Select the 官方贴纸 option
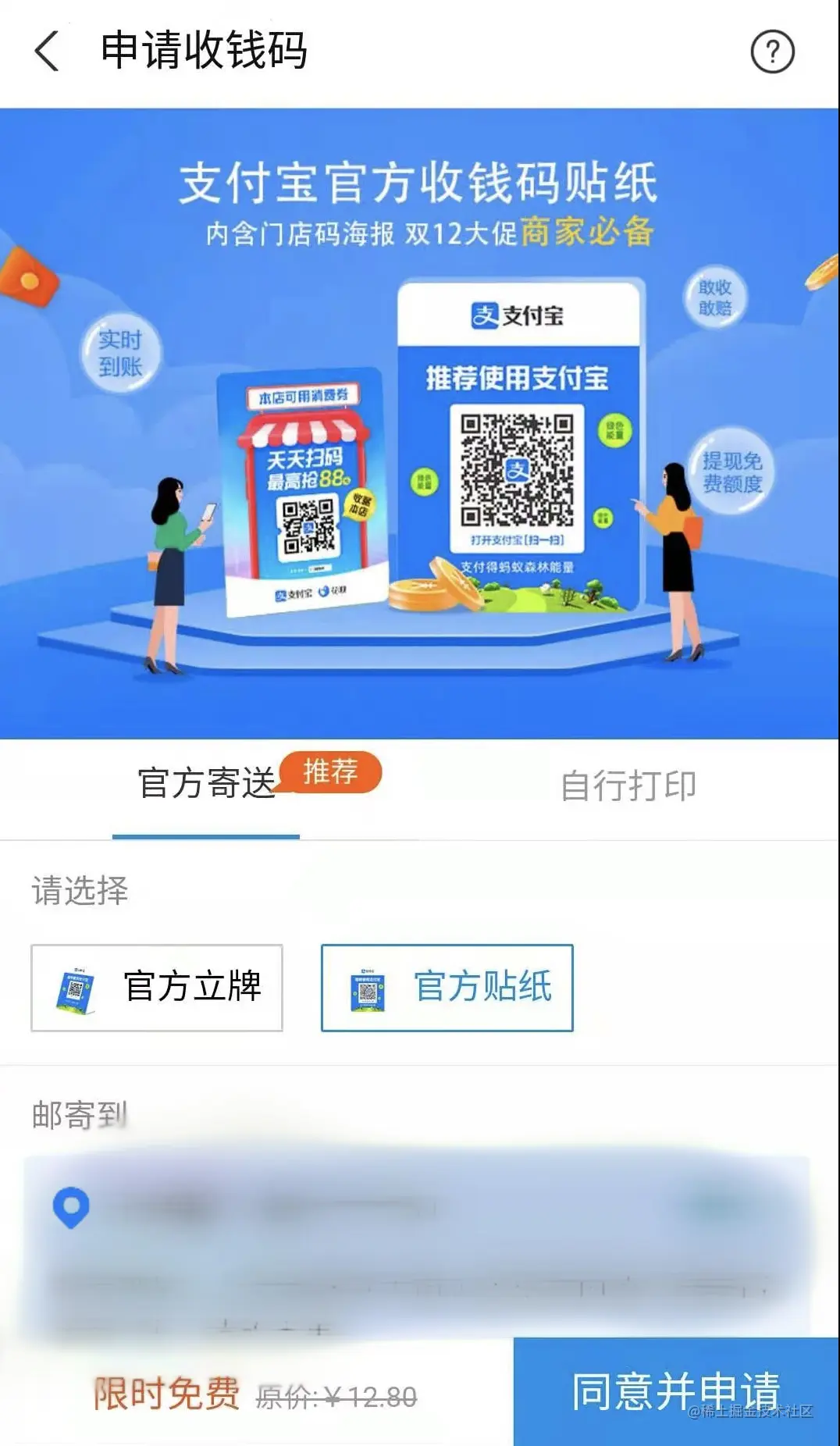 pos(447,988)
